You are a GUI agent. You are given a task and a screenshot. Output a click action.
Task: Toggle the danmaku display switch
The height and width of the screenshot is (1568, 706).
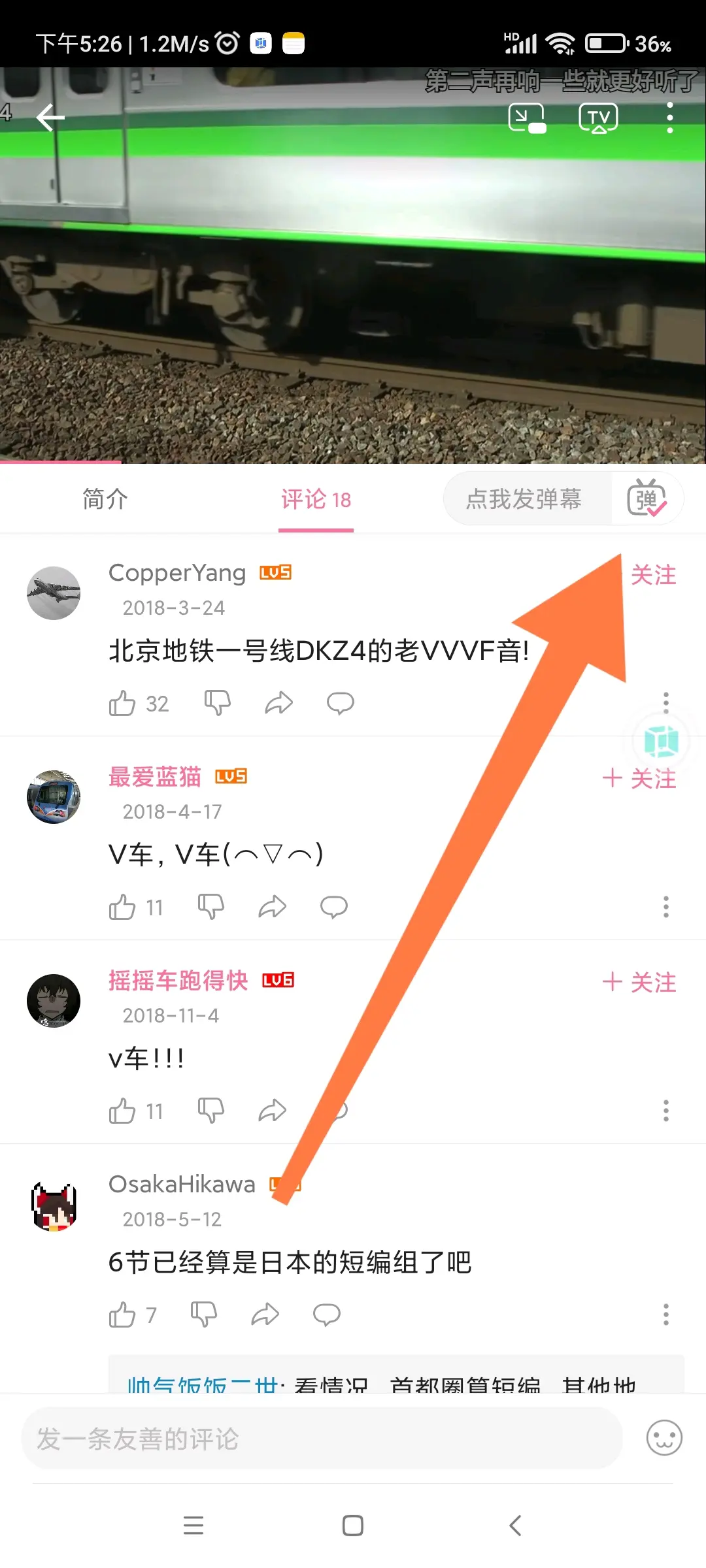click(647, 499)
